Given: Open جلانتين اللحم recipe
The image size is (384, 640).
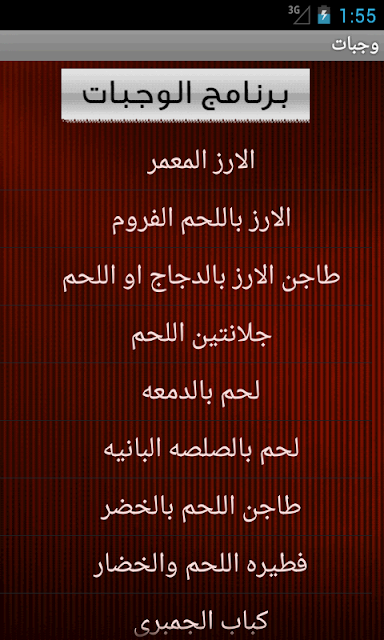Looking at the screenshot, I should [x=186, y=334].
